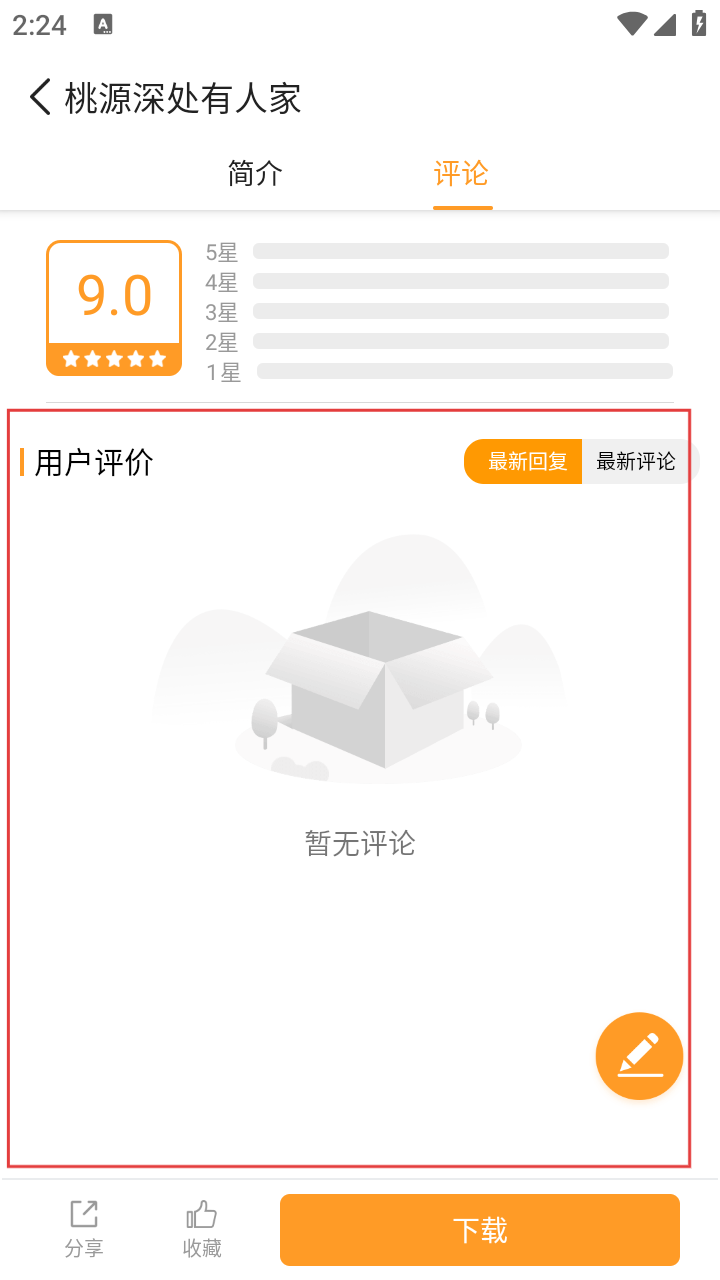Sort reviews by 最新评论
The height and width of the screenshot is (1280, 720).
pos(636,462)
